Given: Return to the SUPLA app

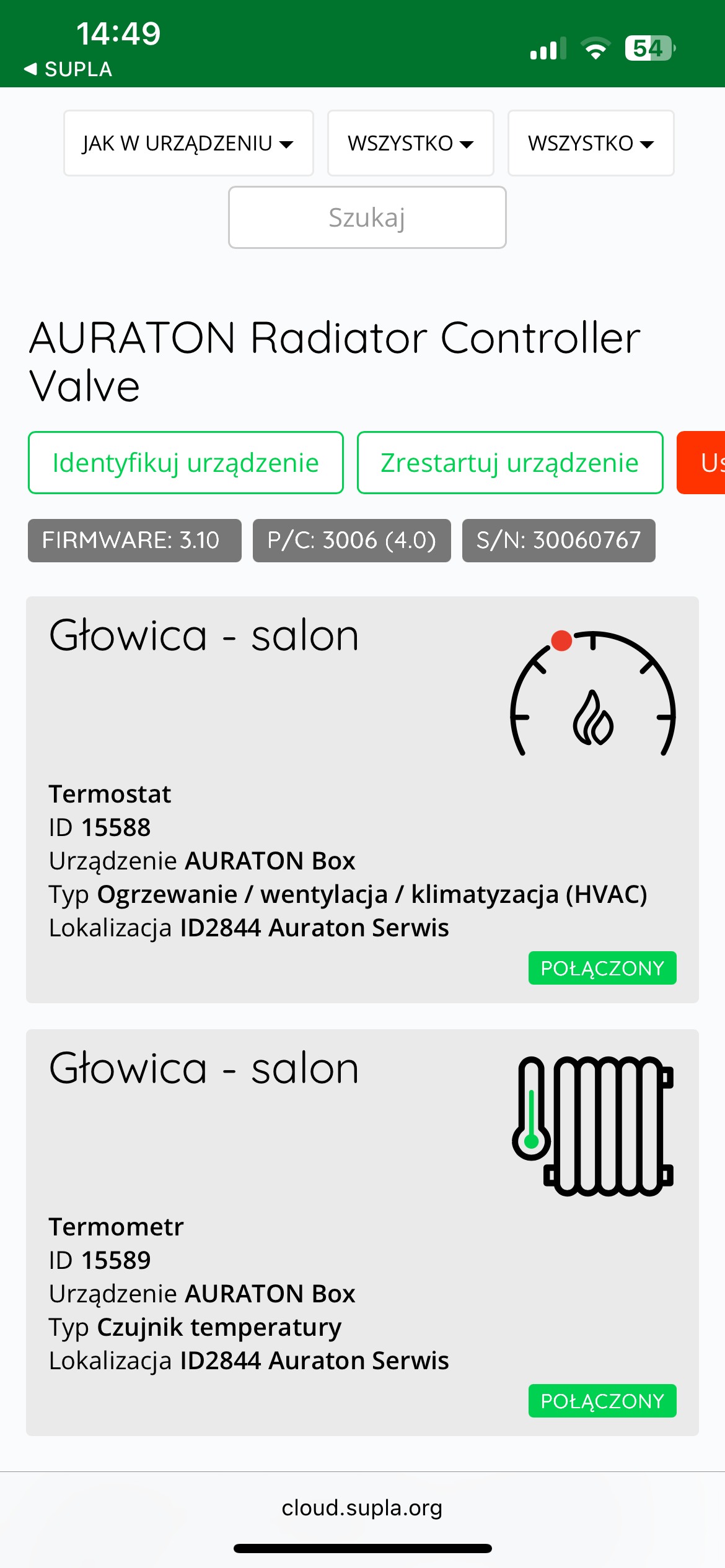Looking at the screenshot, I should tap(68, 69).
